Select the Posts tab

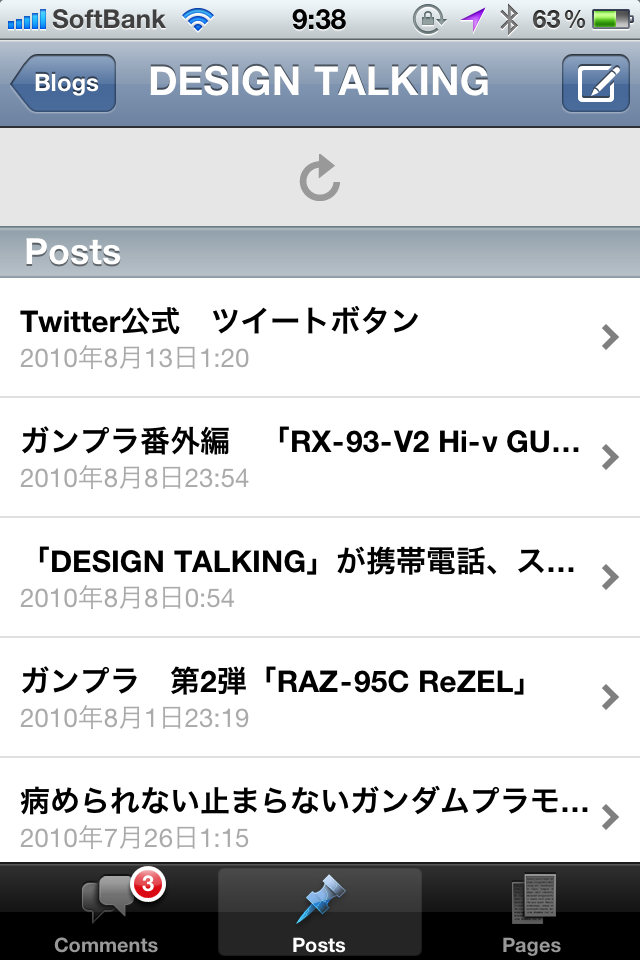click(x=320, y=912)
